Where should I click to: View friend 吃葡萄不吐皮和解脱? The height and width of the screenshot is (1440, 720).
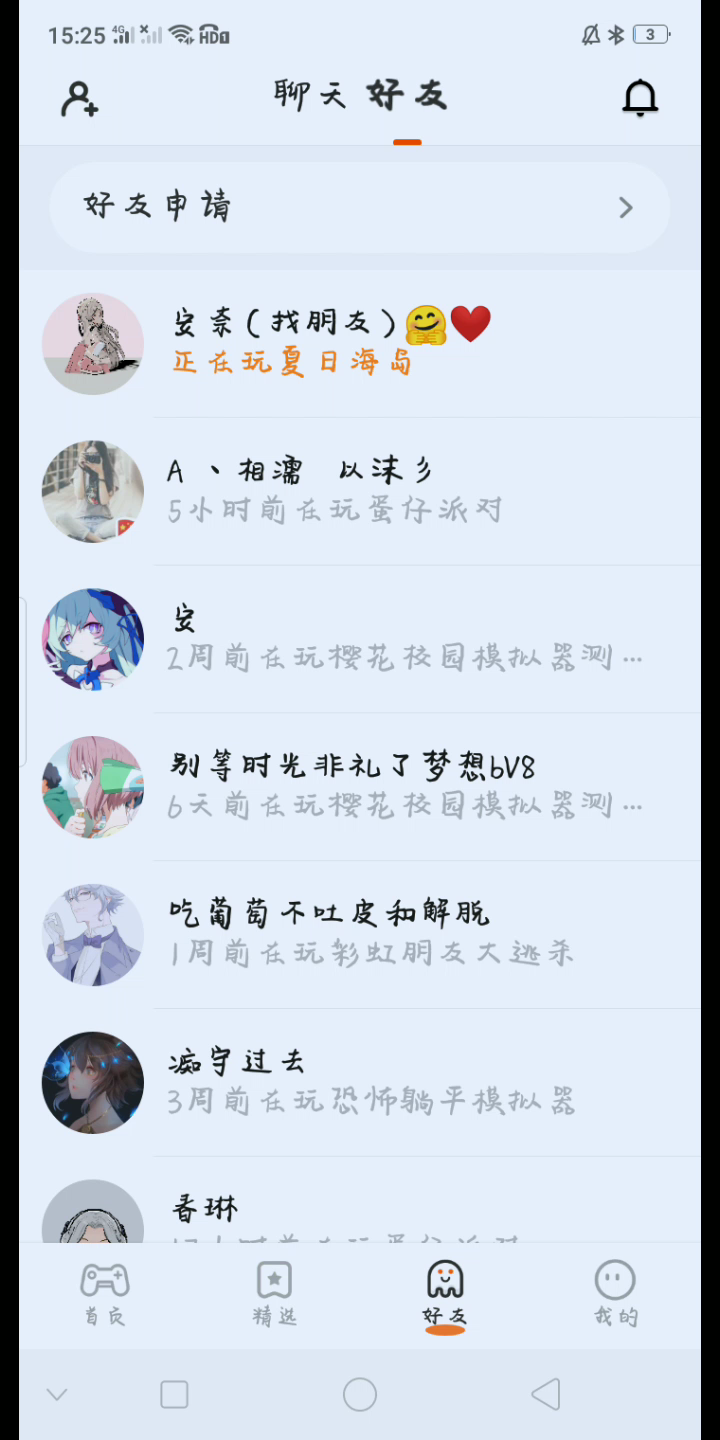360,934
